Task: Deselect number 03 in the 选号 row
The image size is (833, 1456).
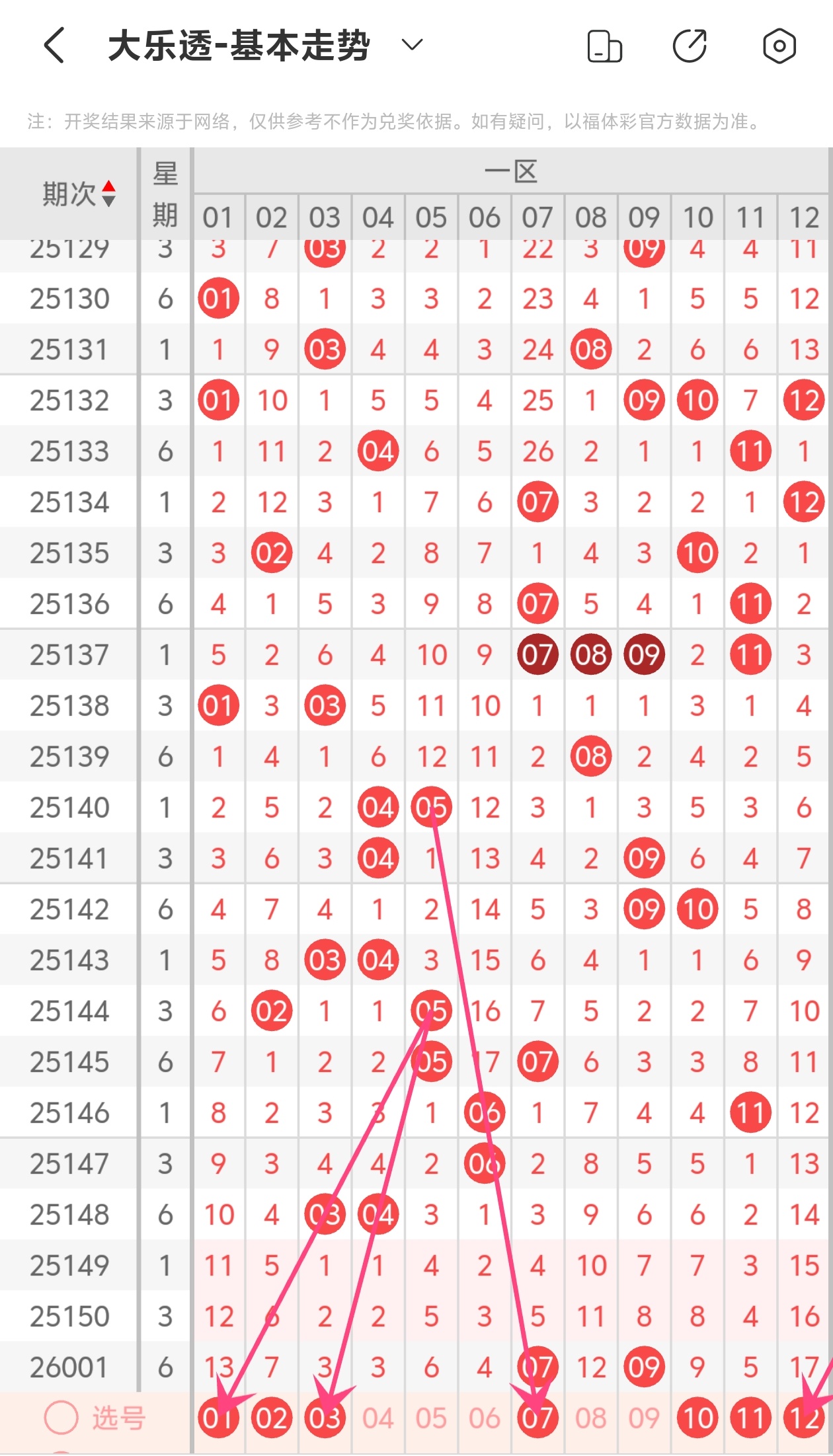Action: [x=325, y=1418]
